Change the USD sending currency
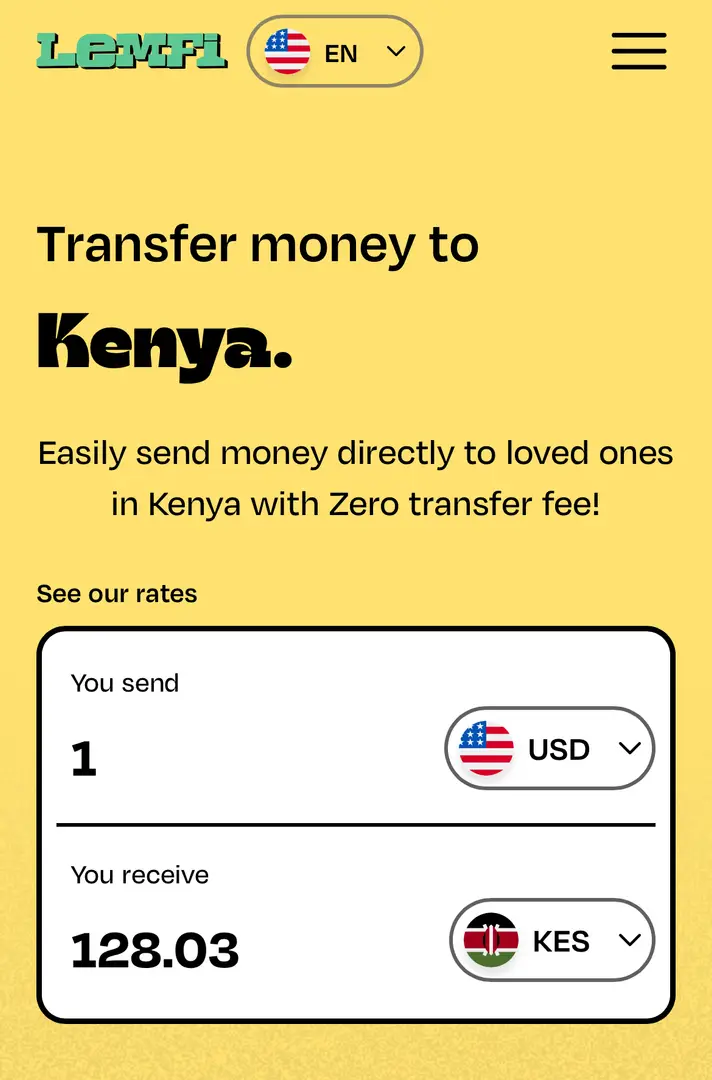Image resolution: width=712 pixels, height=1080 pixels. pos(549,749)
